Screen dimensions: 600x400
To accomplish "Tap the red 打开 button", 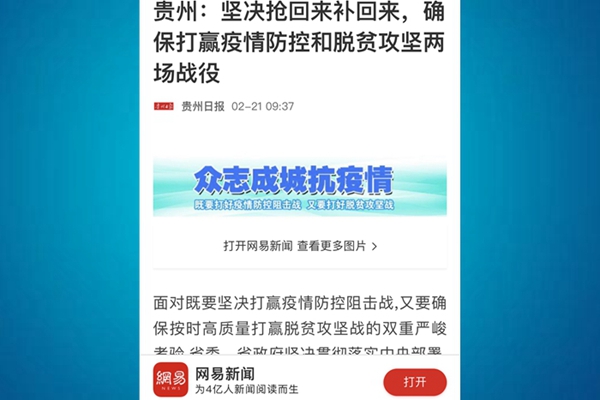I will 414,382.
